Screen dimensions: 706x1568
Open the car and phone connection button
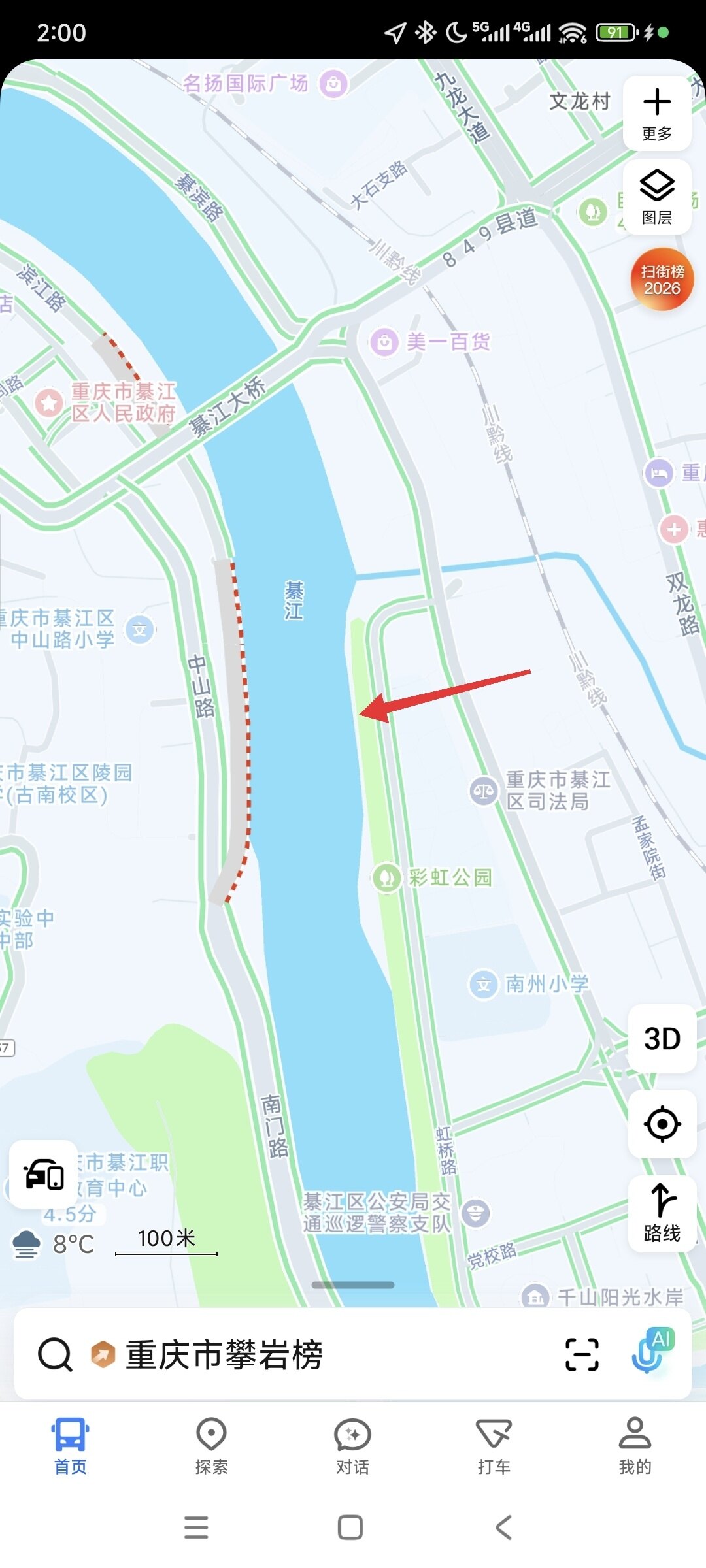coord(44,1174)
